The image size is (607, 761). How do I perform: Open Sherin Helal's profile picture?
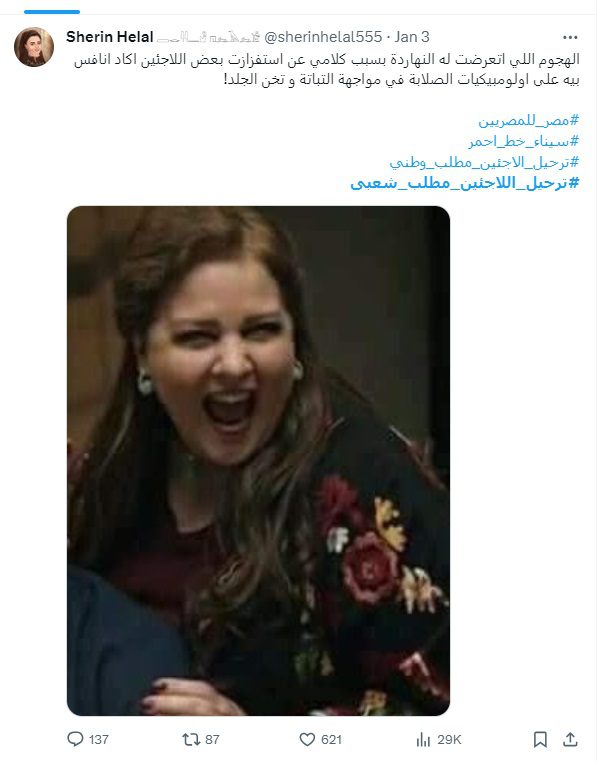pos(34,47)
